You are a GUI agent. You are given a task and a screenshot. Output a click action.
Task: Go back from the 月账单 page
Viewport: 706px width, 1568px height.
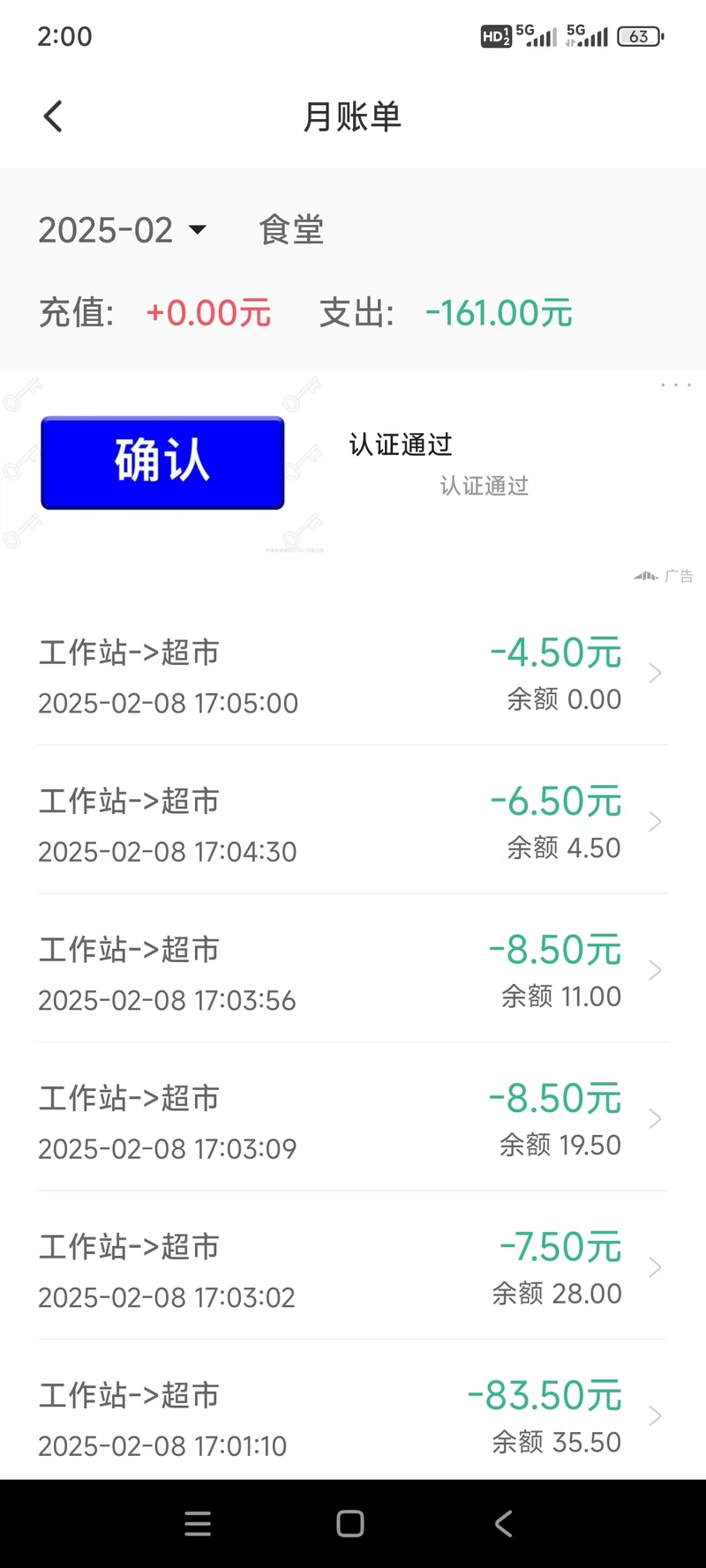point(53,116)
